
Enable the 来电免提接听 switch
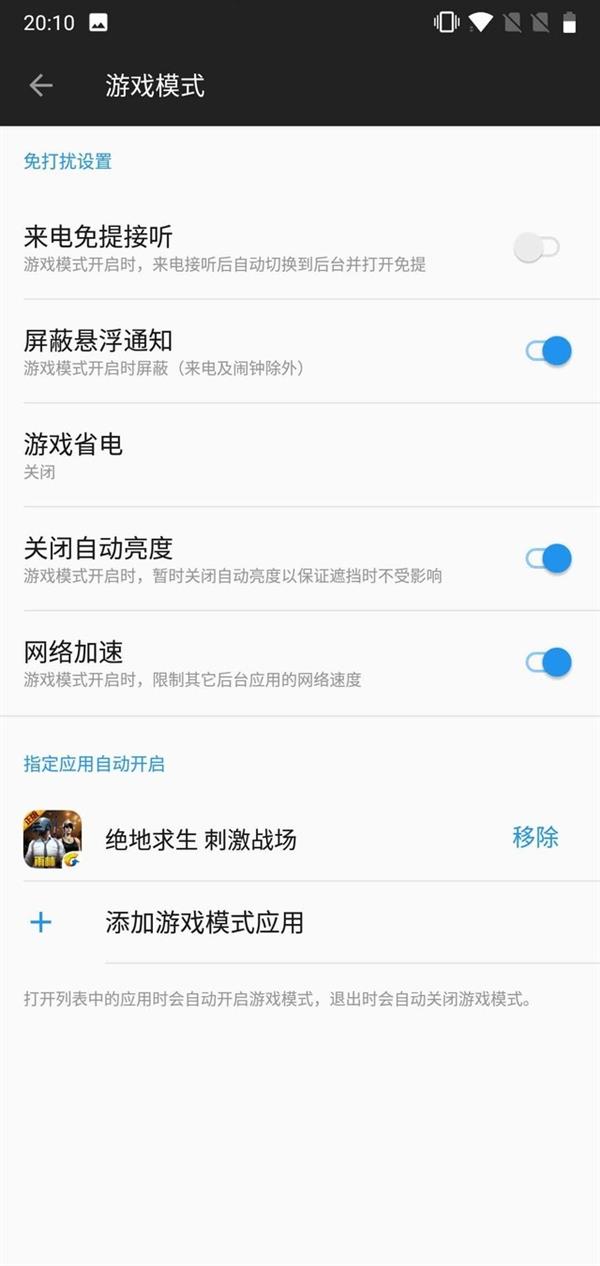click(537, 247)
